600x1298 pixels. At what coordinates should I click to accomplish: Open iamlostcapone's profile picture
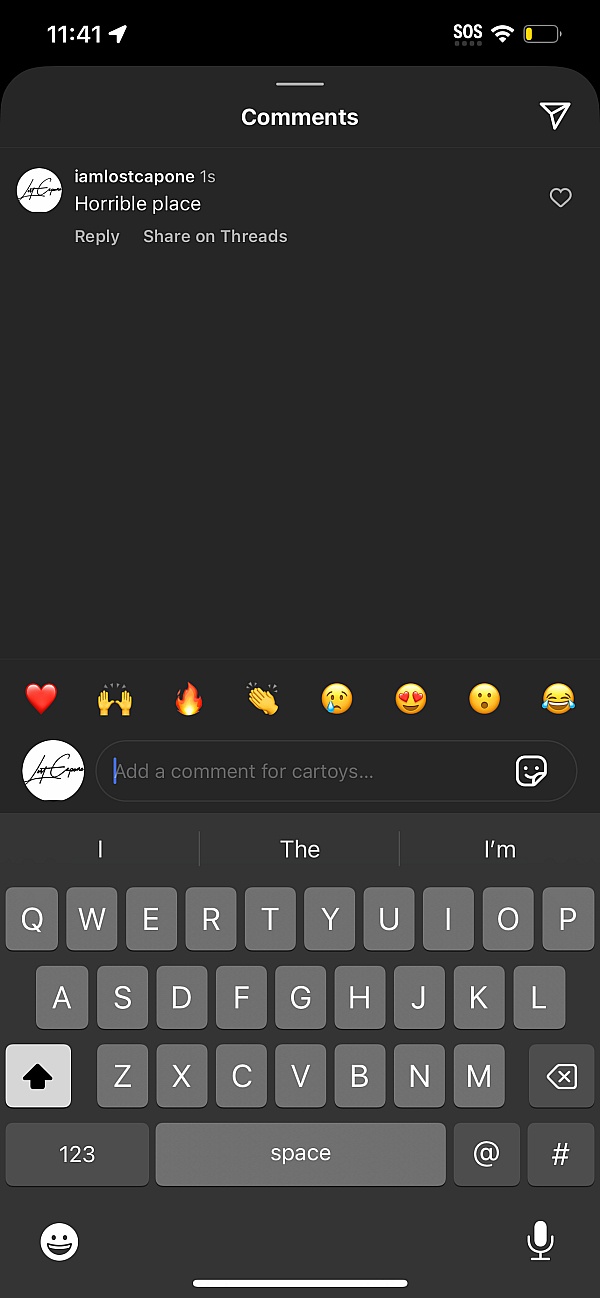pyautogui.click(x=40, y=190)
